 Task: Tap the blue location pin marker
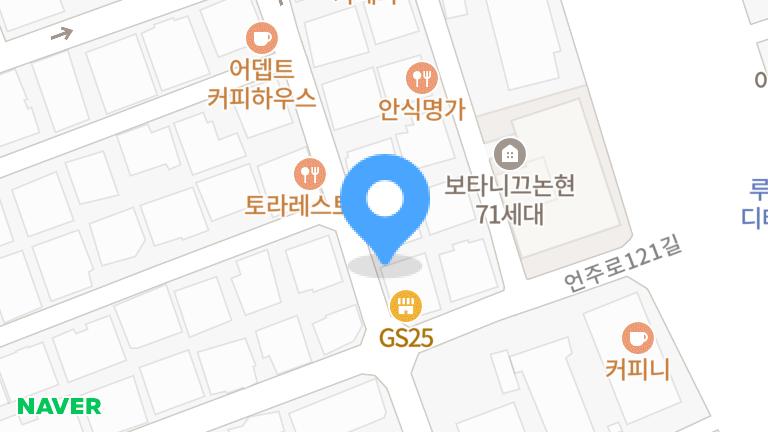pyautogui.click(x=385, y=202)
